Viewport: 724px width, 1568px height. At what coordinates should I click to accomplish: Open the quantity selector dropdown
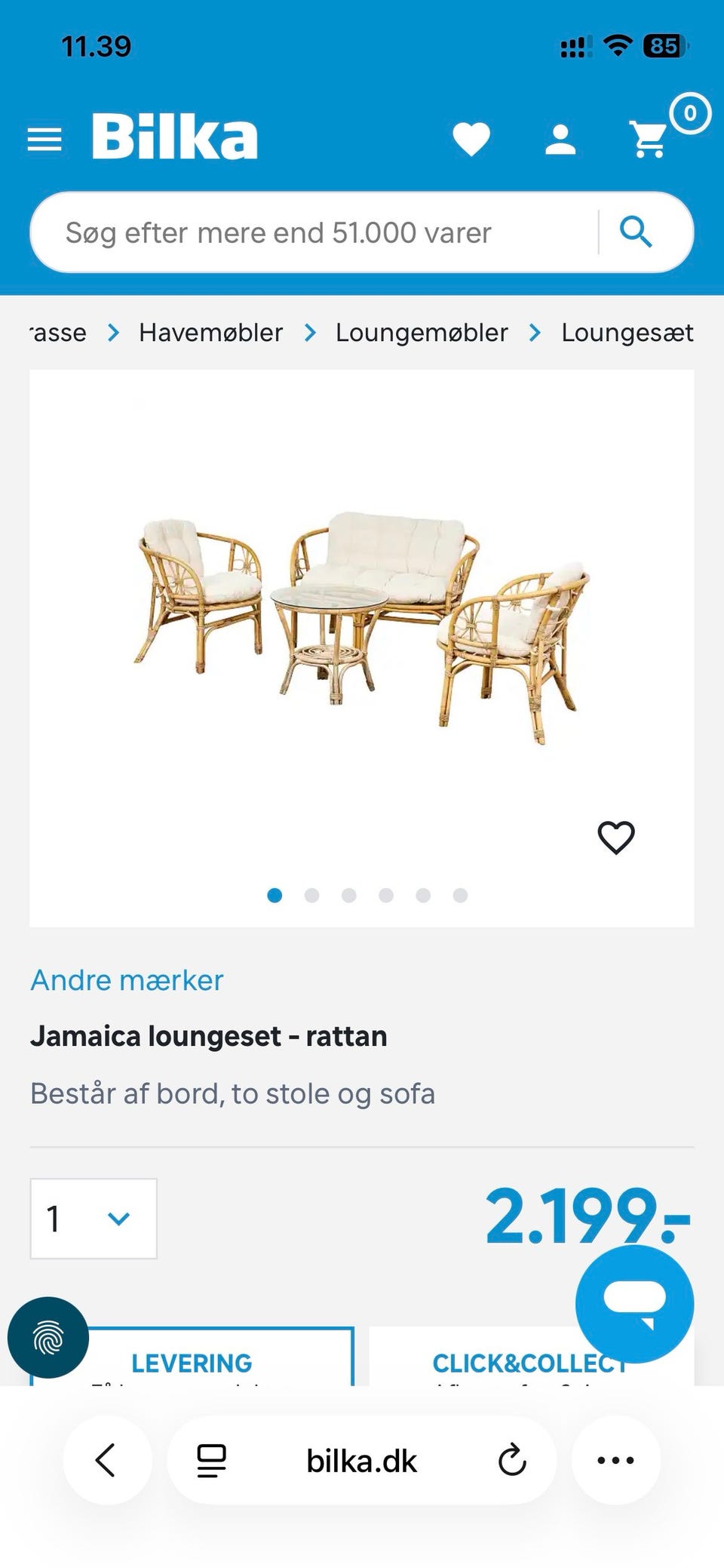93,1219
